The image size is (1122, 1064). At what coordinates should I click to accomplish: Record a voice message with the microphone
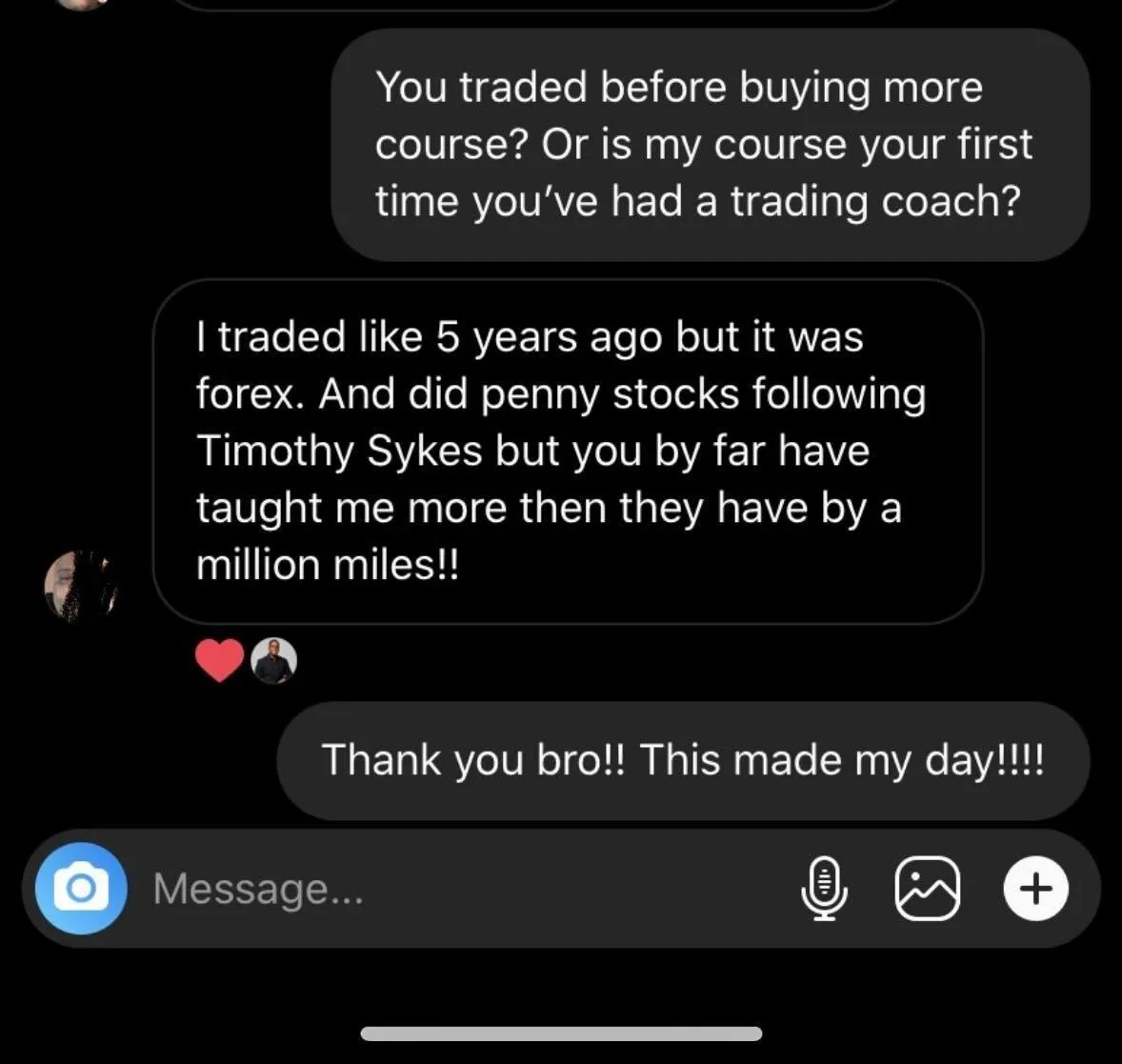[x=824, y=889]
